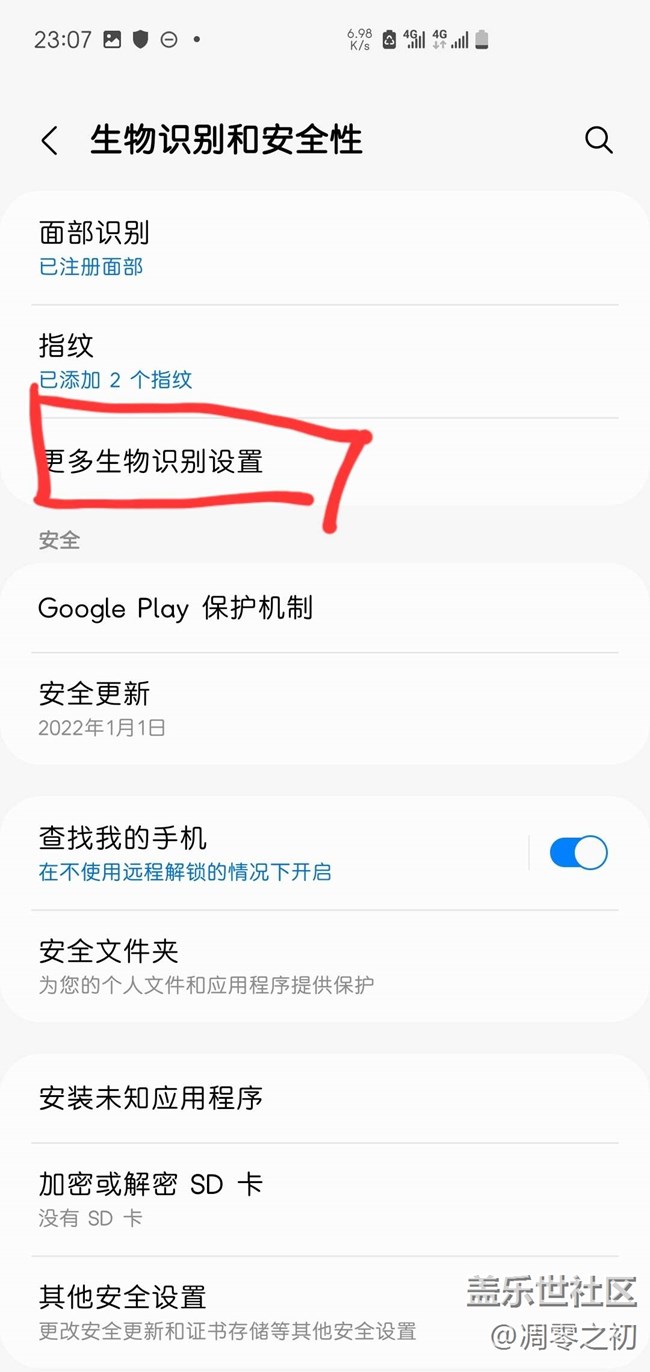650x1372 pixels.
Task: Open Google Play 保护机制
Action: coord(300,608)
